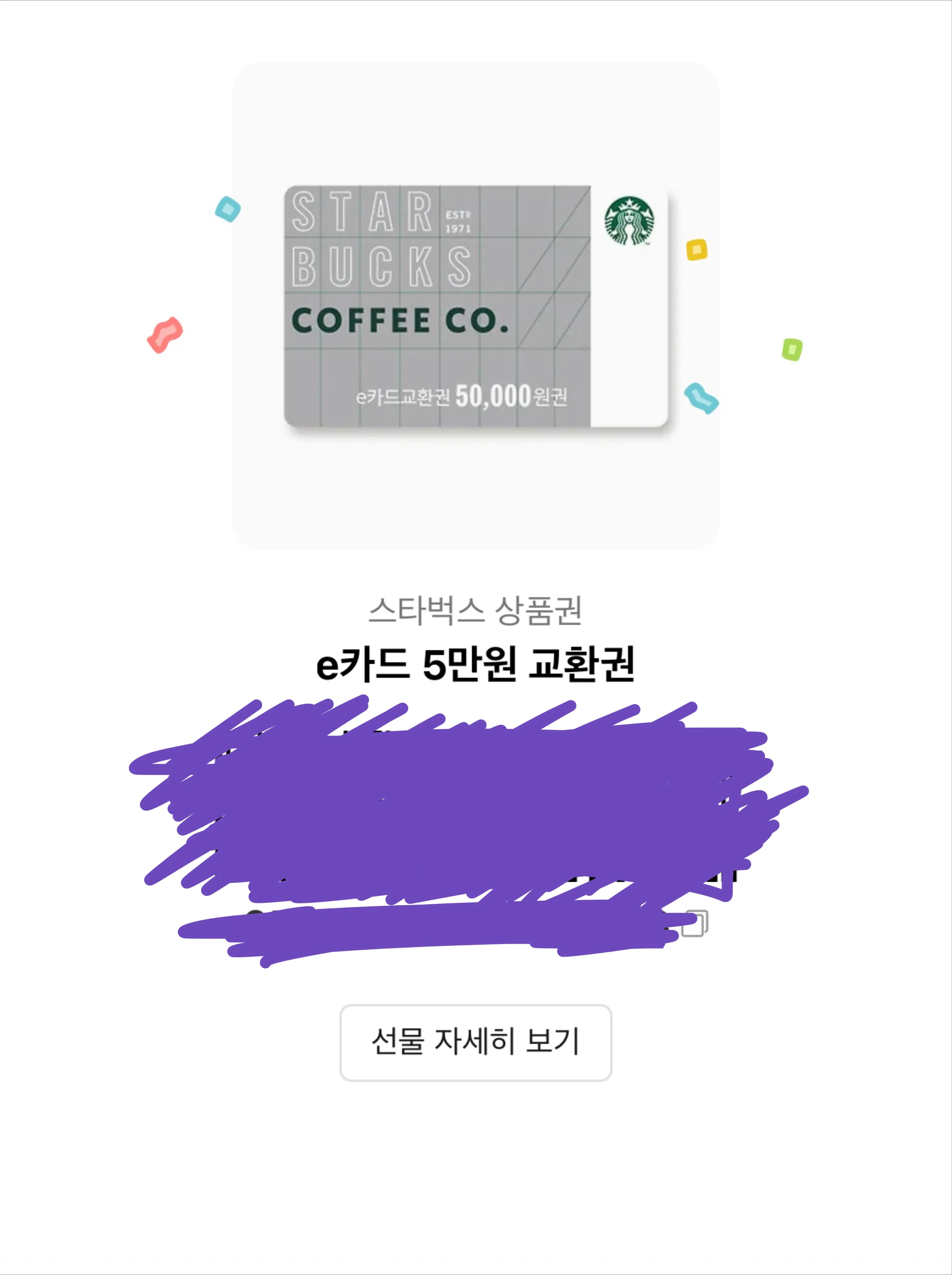The height and width of the screenshot is (1275, 952).
Task: Tap the 선물 자세히 보기 button
Action: click(x=476, y=1042)
